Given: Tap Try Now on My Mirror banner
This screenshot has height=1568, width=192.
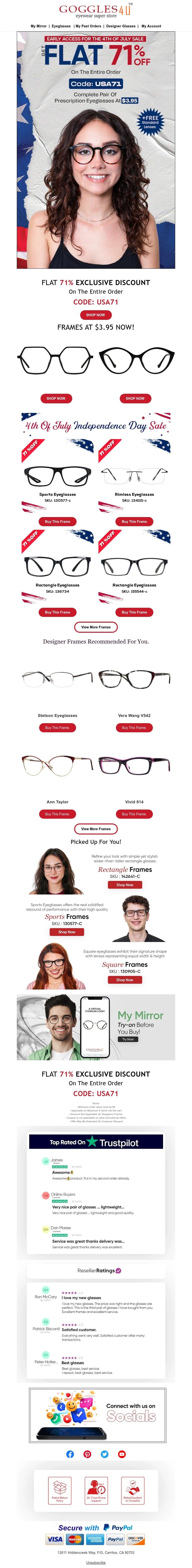Looking at the screenshot, I should coord(128,1039).
